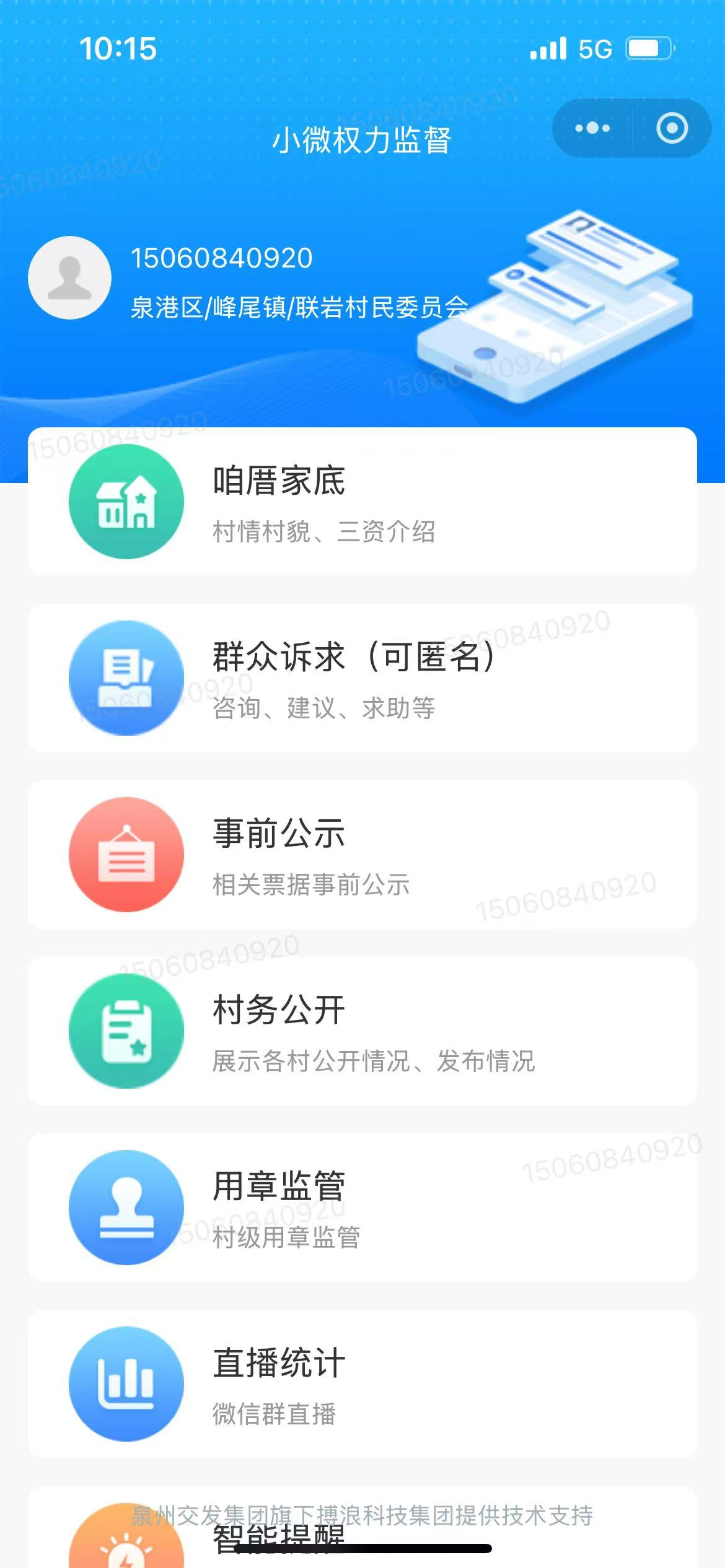Open 群众诉求（可匿名） card
725x1568 pixels.
point(362,678)
